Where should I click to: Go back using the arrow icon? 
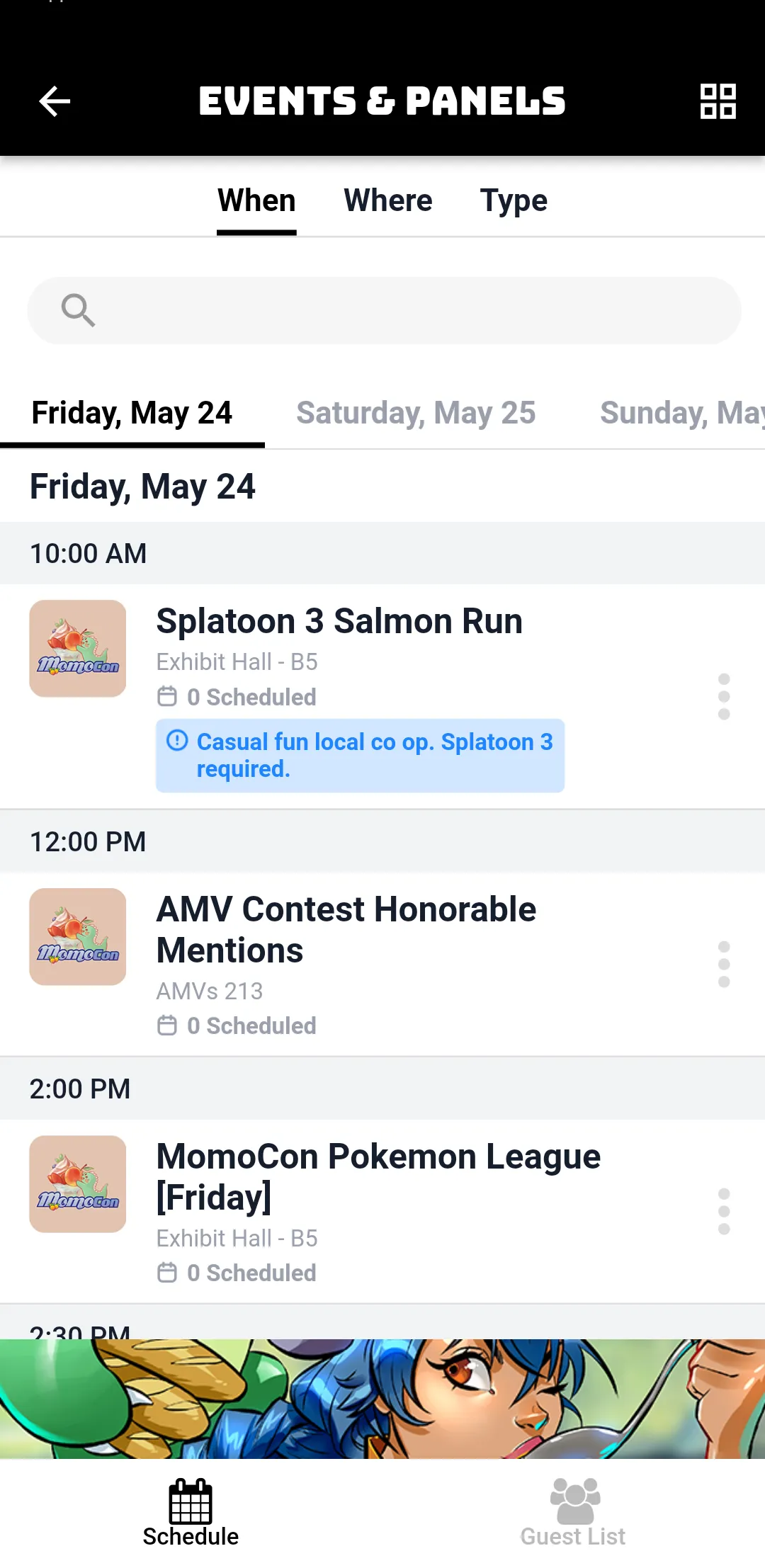(x=55, y=101)
